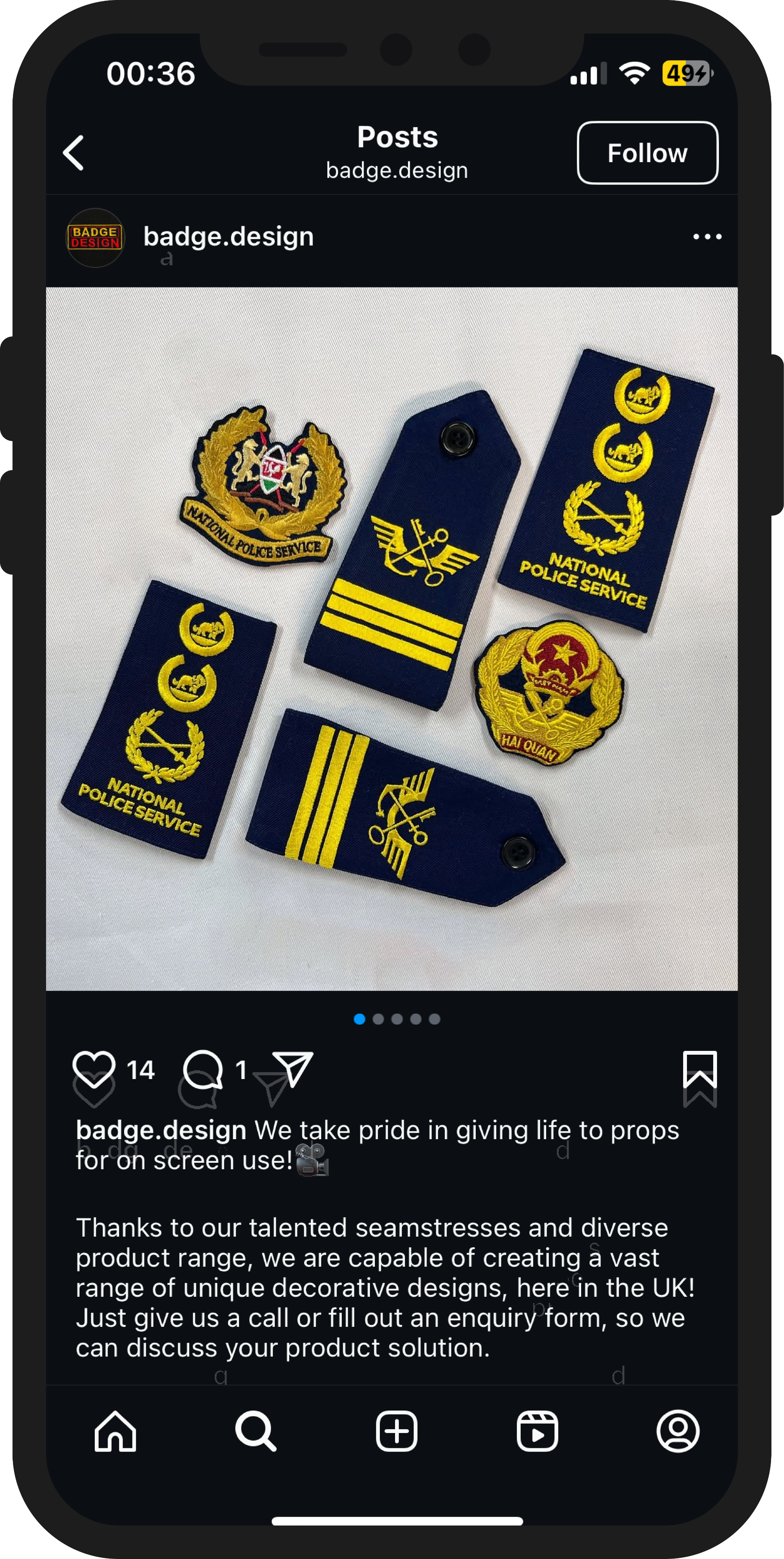Screen dimensions: 784x1559
Task: Tap the carousel page indicator dots
Action: pos(396,1019)
